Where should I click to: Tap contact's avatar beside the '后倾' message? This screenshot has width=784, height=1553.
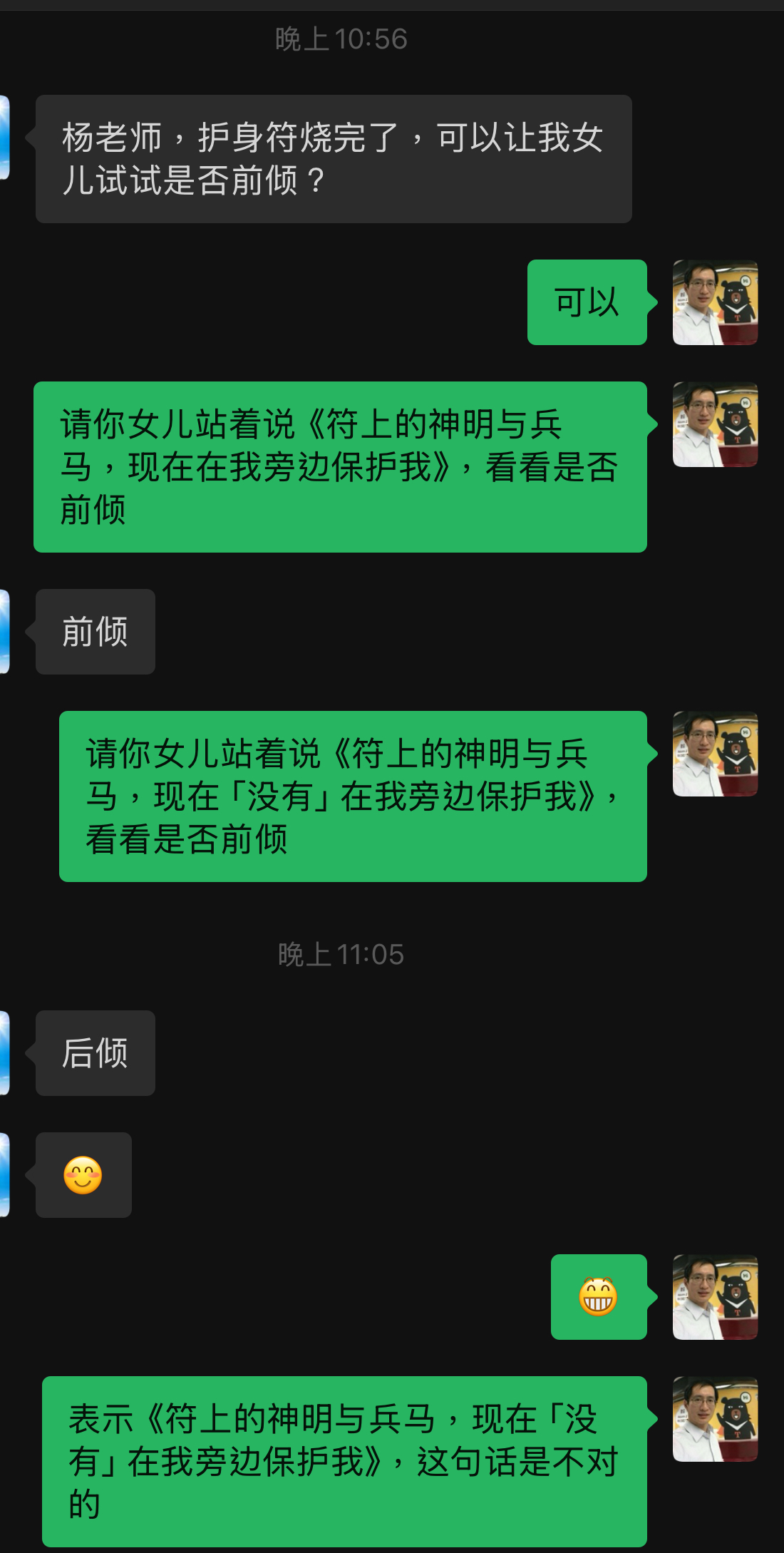click(x=4, y=1052)
